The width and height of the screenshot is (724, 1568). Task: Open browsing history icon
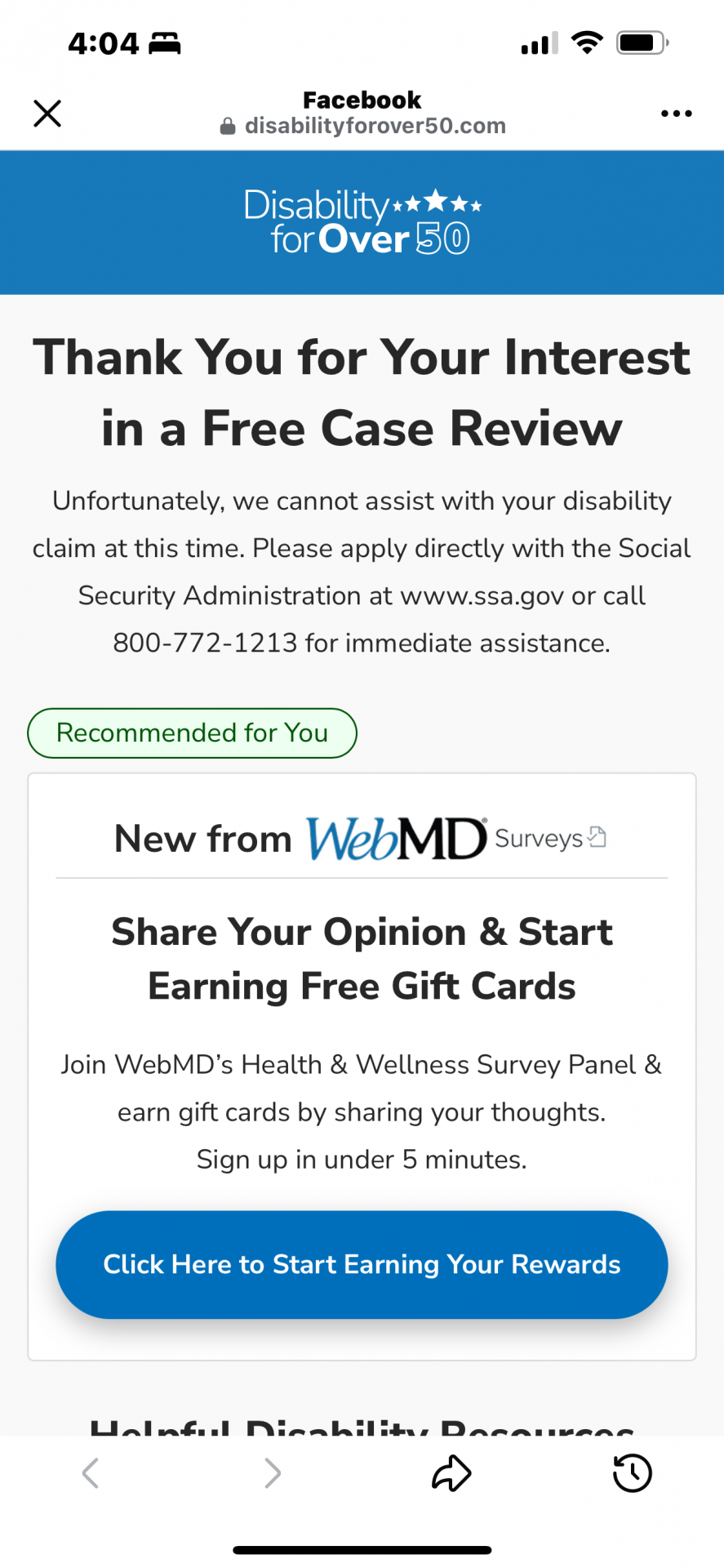tap(632, 1473)
